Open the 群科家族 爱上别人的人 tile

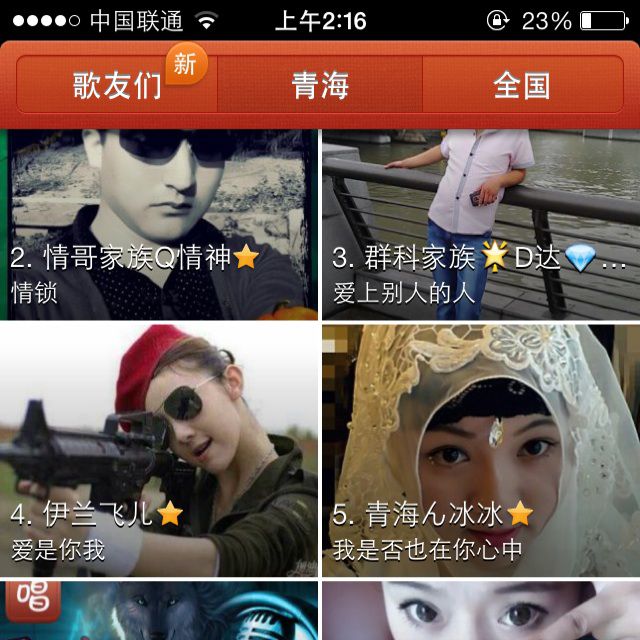tap(481, 224)
